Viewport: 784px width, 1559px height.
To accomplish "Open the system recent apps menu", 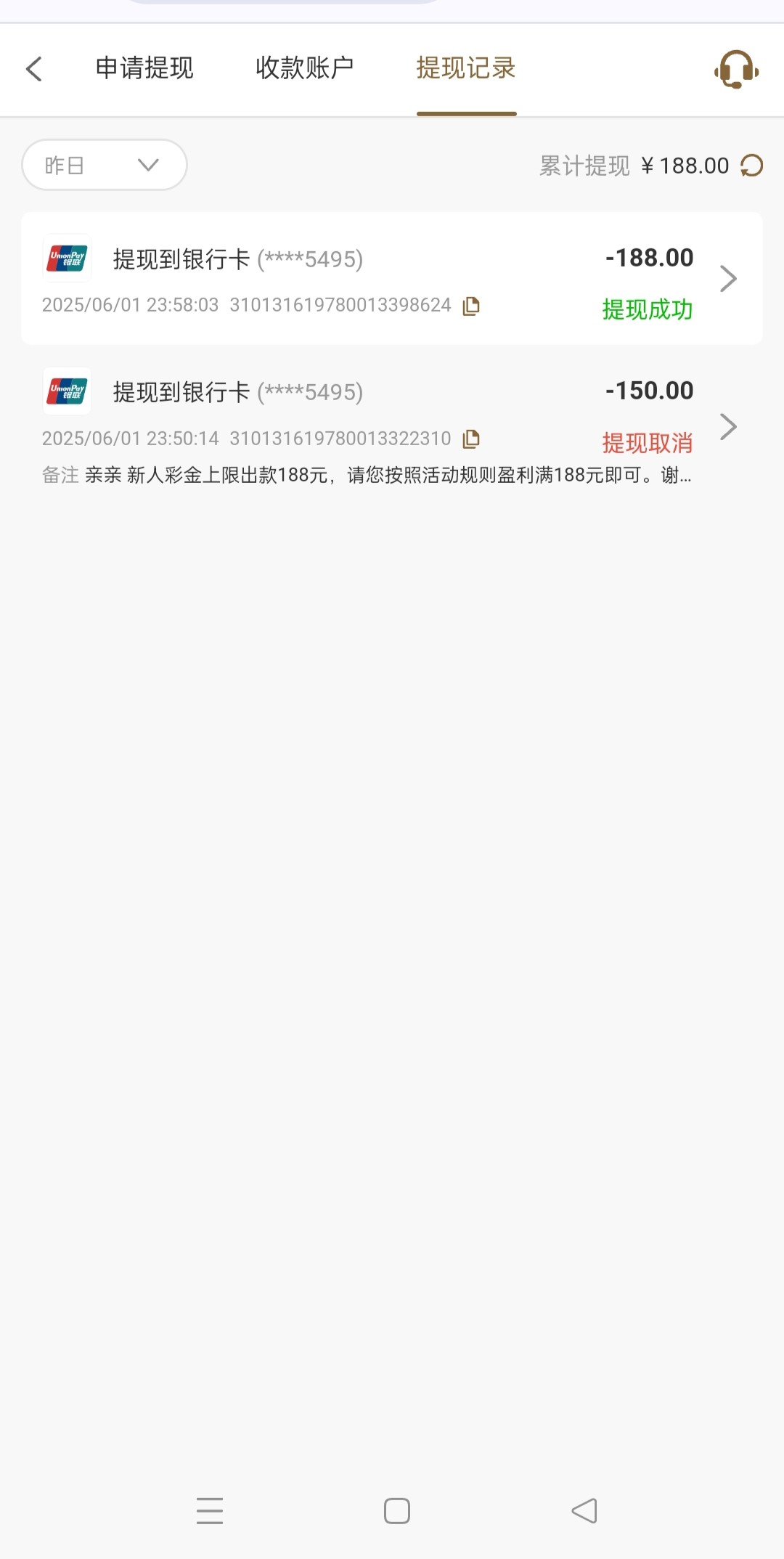I will click(210, 1511).
